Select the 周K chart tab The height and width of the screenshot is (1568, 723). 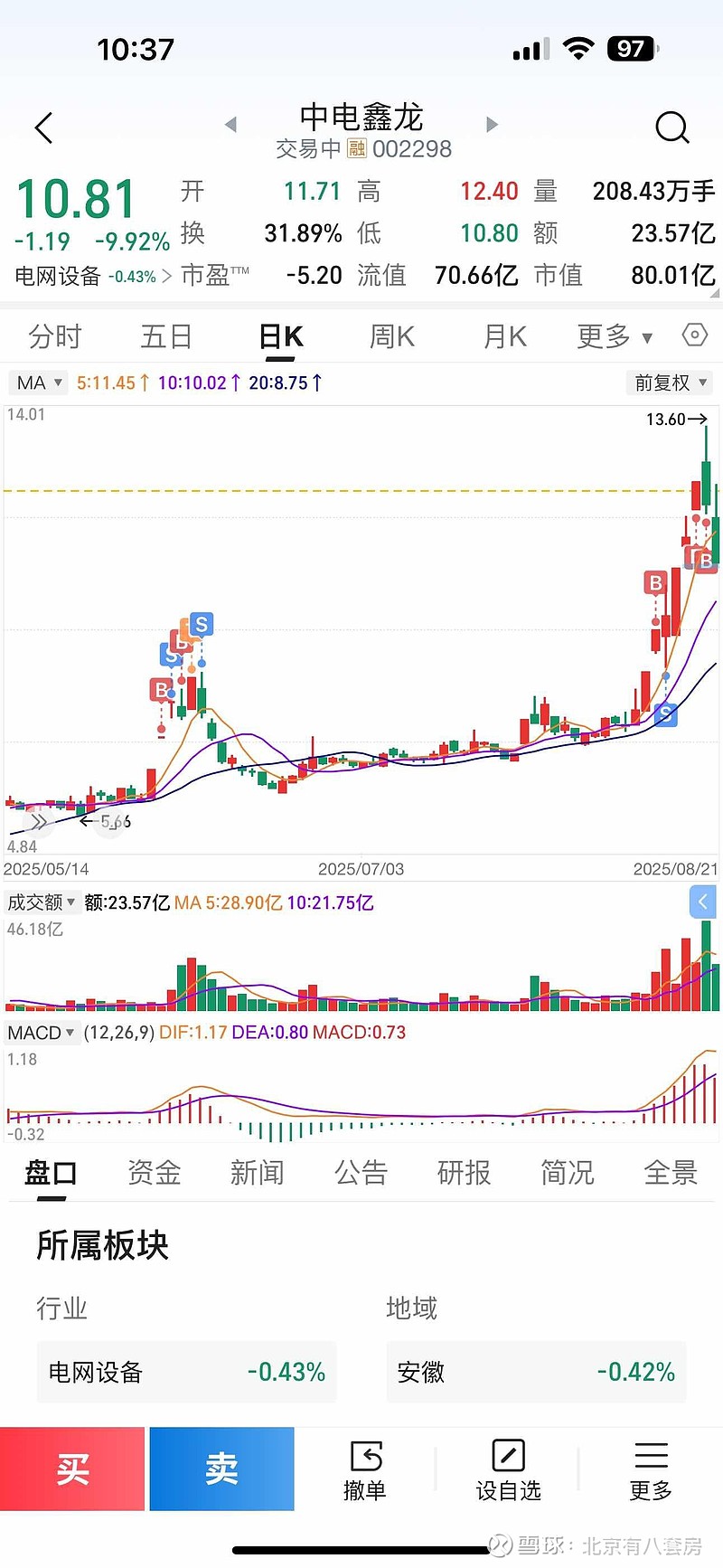click(x=391, y=336)
